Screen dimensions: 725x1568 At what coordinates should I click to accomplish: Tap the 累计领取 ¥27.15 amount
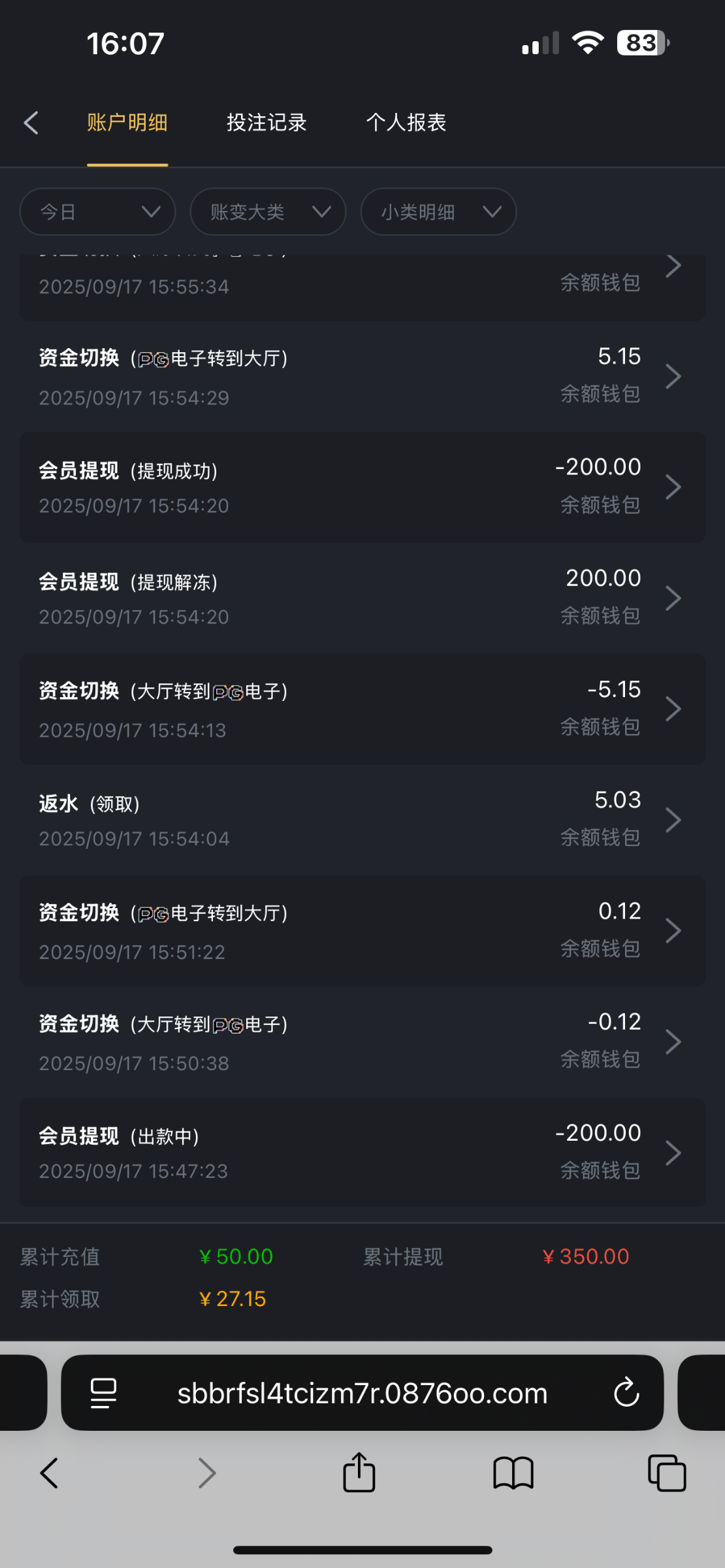tap(233, 1298)
